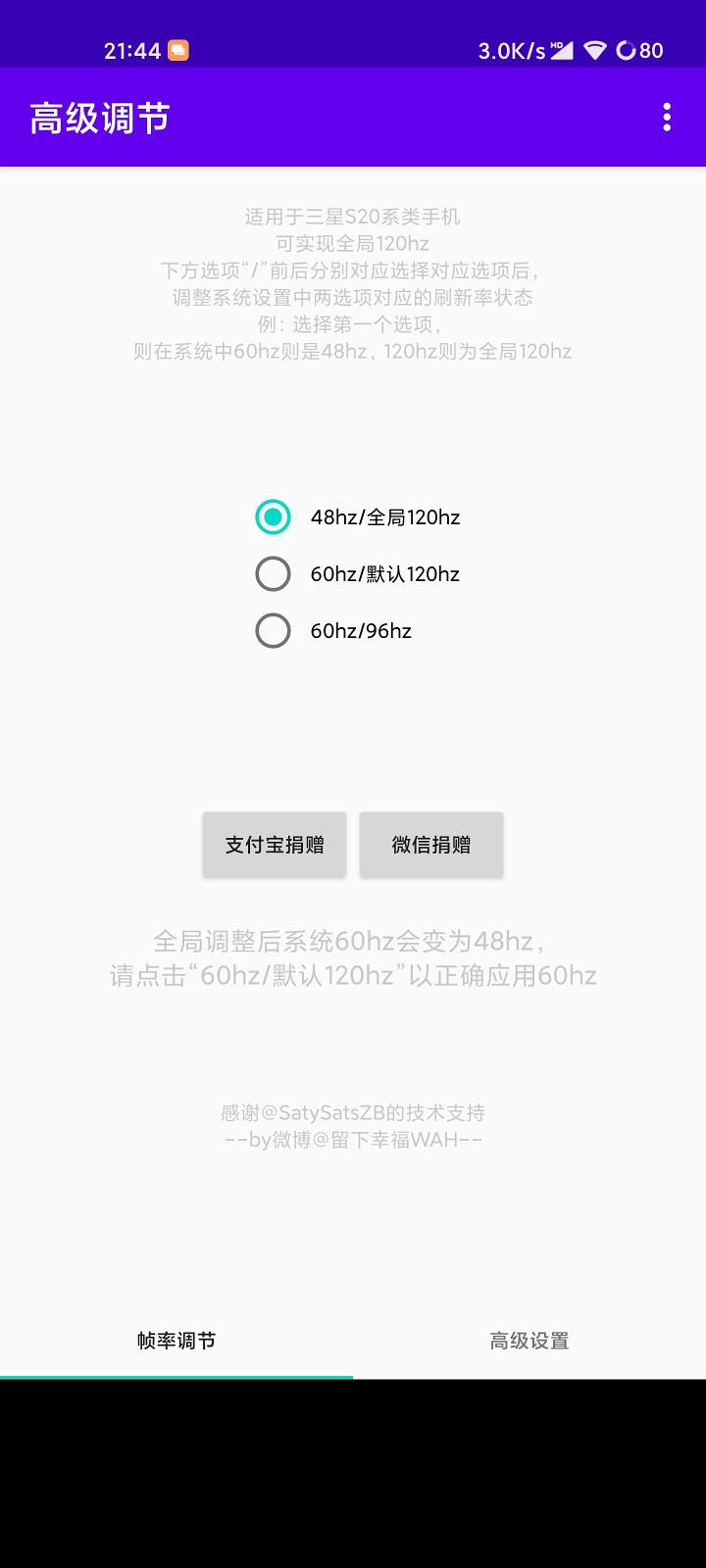
Task: Tap the clock showing 21:44
Action: [x=130, y=49]
